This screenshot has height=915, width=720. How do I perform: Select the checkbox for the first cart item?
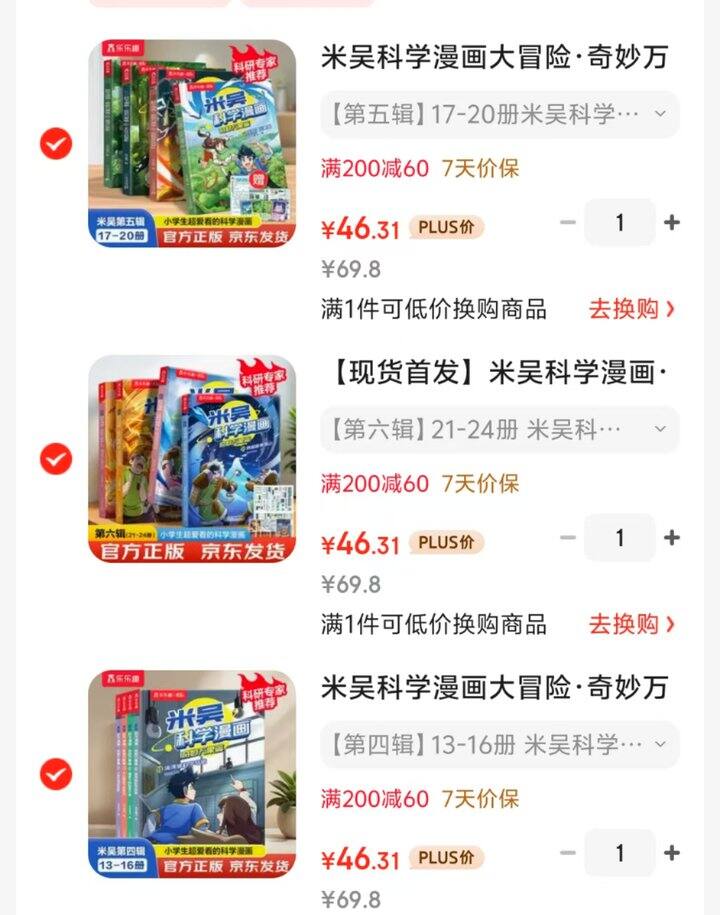click(x=54, y=143)
